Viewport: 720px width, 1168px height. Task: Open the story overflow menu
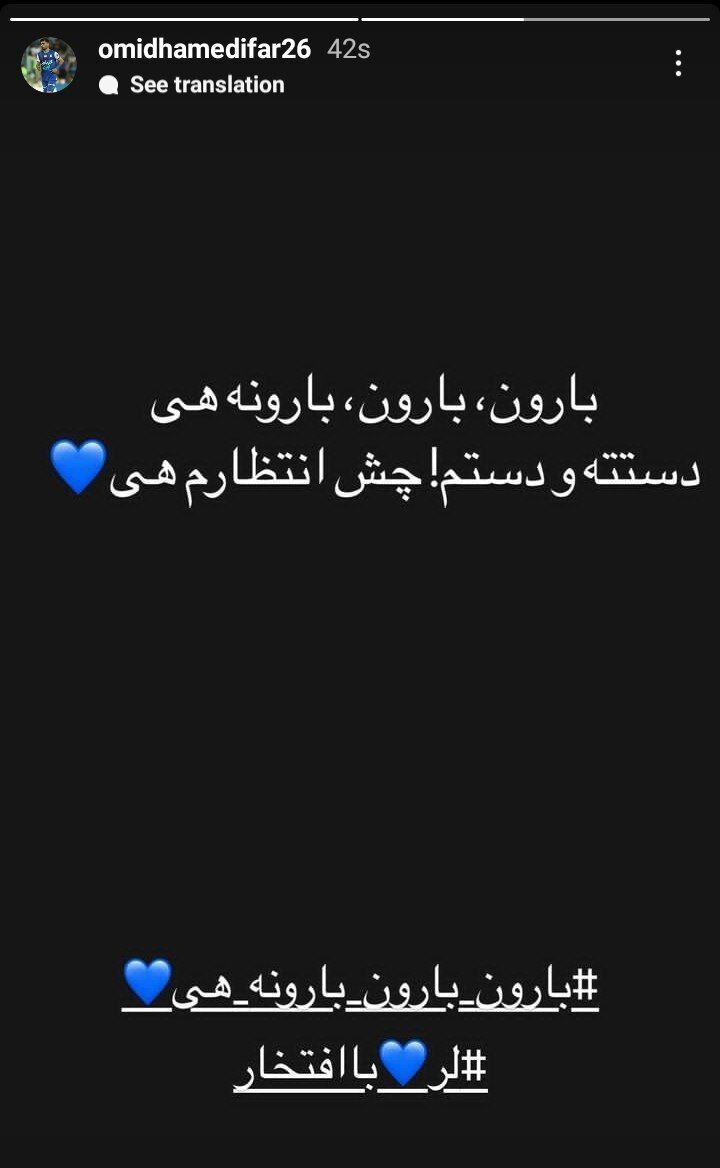pos(678,64)
